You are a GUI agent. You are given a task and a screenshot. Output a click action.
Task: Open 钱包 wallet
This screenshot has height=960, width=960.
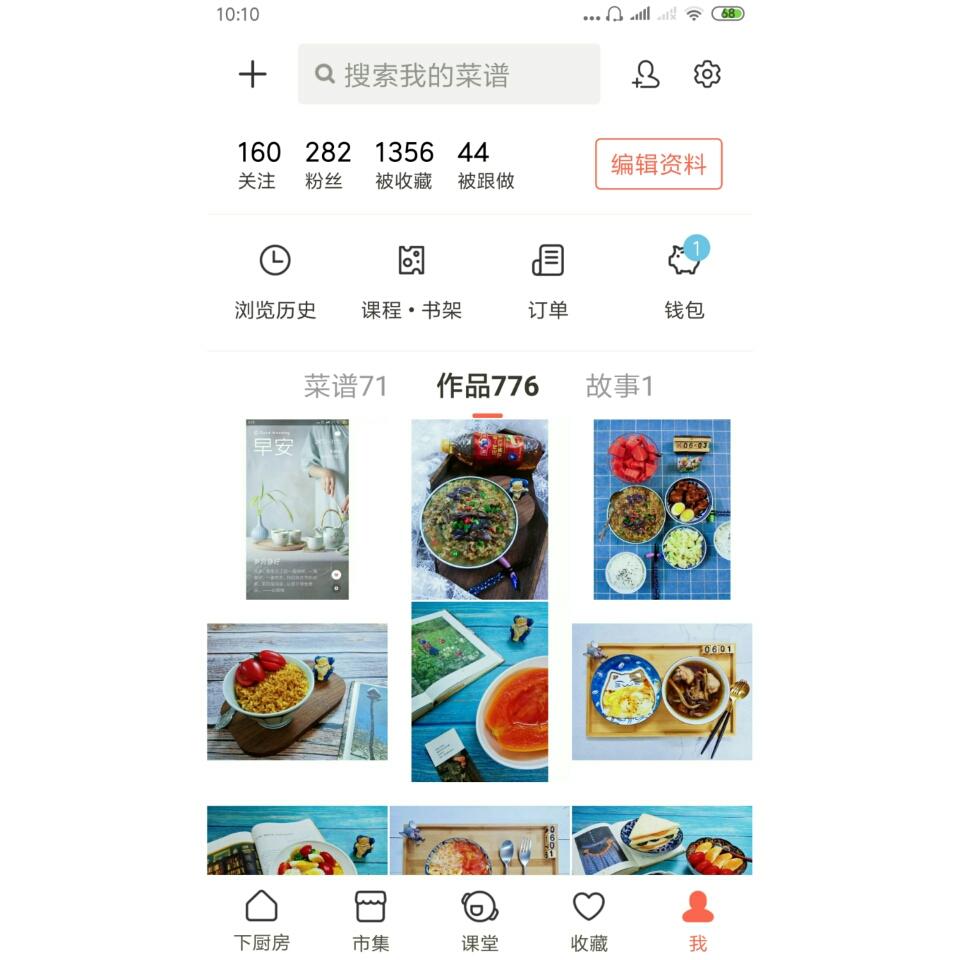pyautogui.click(x=684, y=282)
